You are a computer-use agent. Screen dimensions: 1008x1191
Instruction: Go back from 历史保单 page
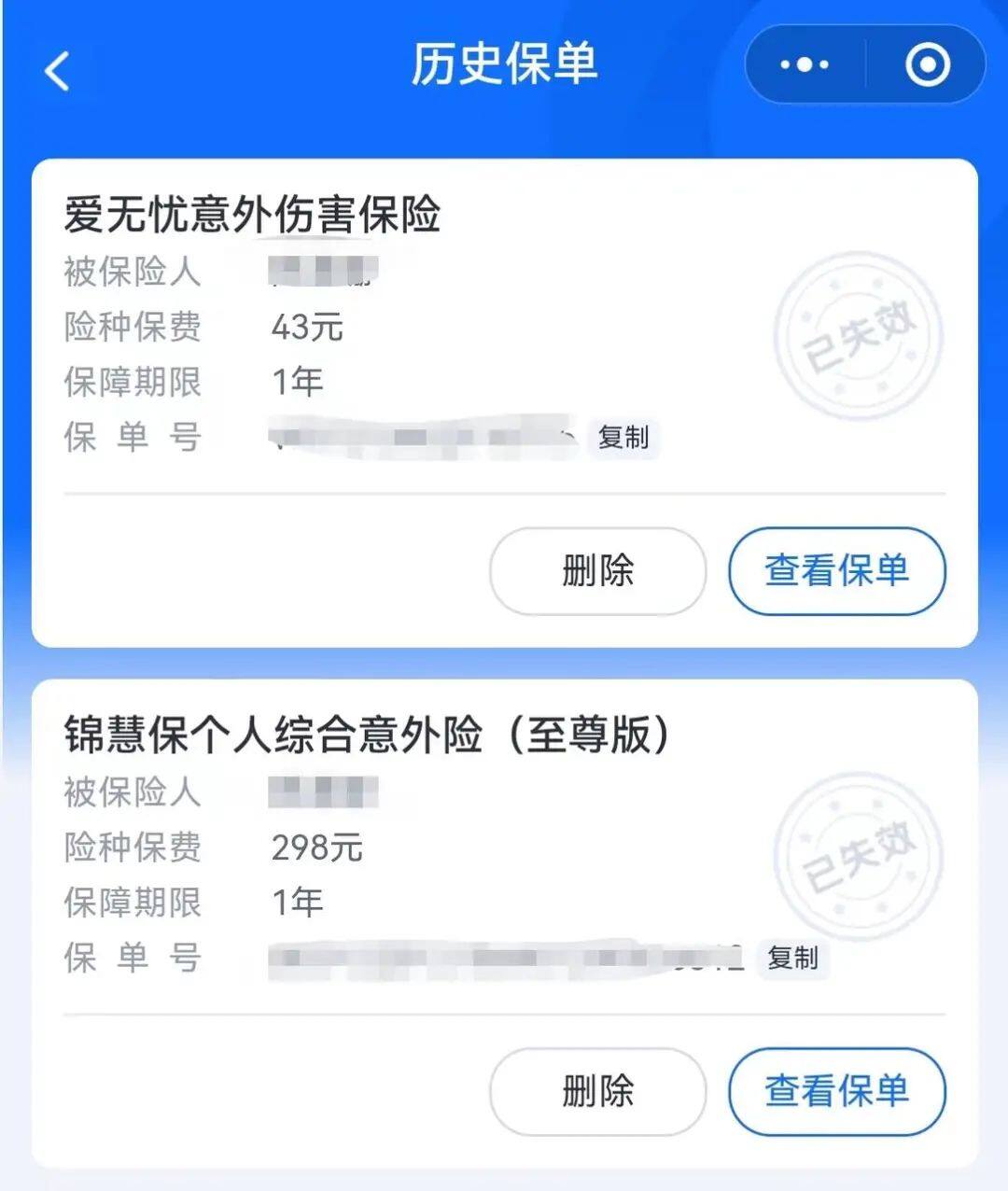(58, 71)
